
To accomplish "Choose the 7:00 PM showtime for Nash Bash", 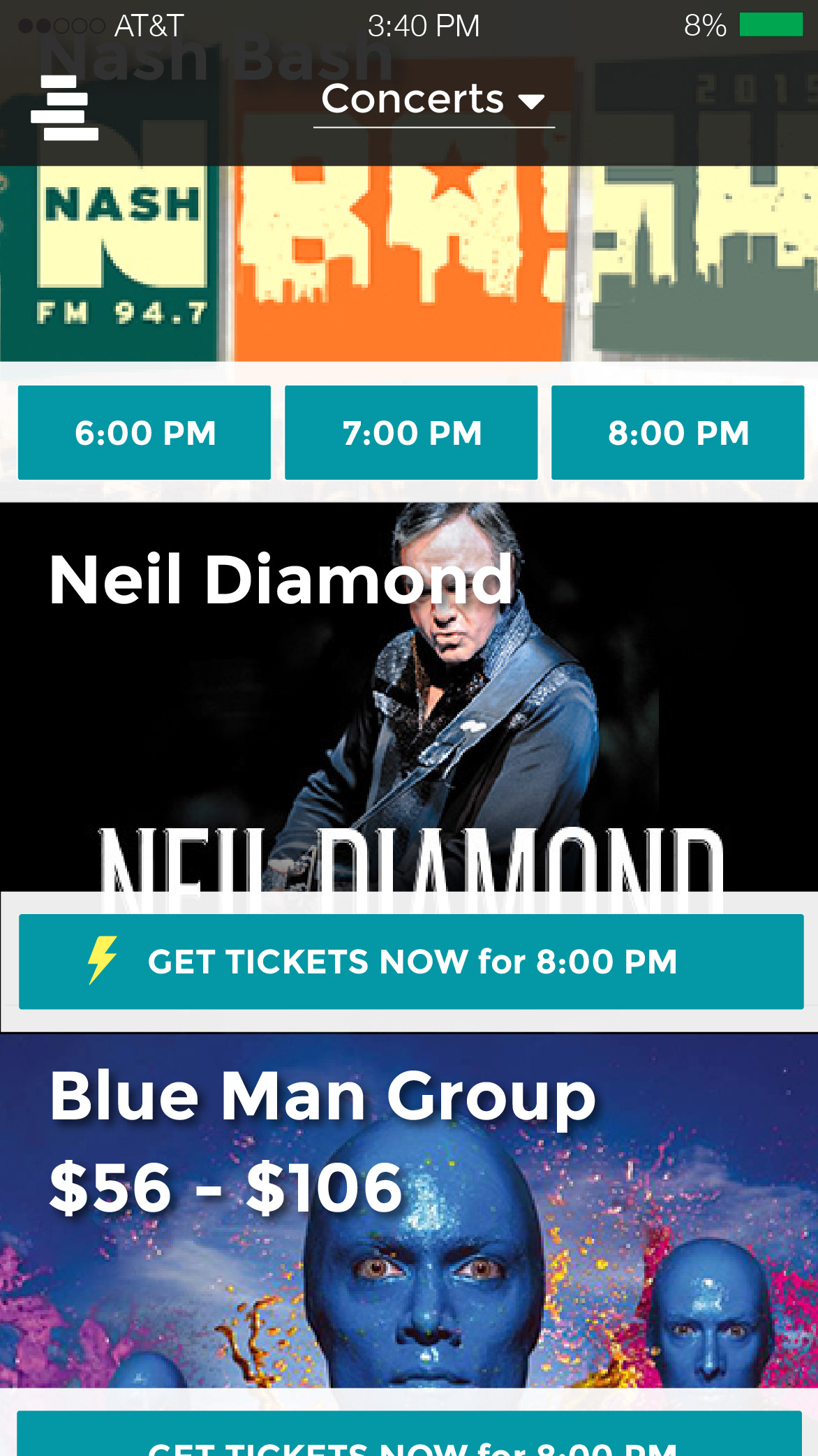I will [x=411, y=433].
